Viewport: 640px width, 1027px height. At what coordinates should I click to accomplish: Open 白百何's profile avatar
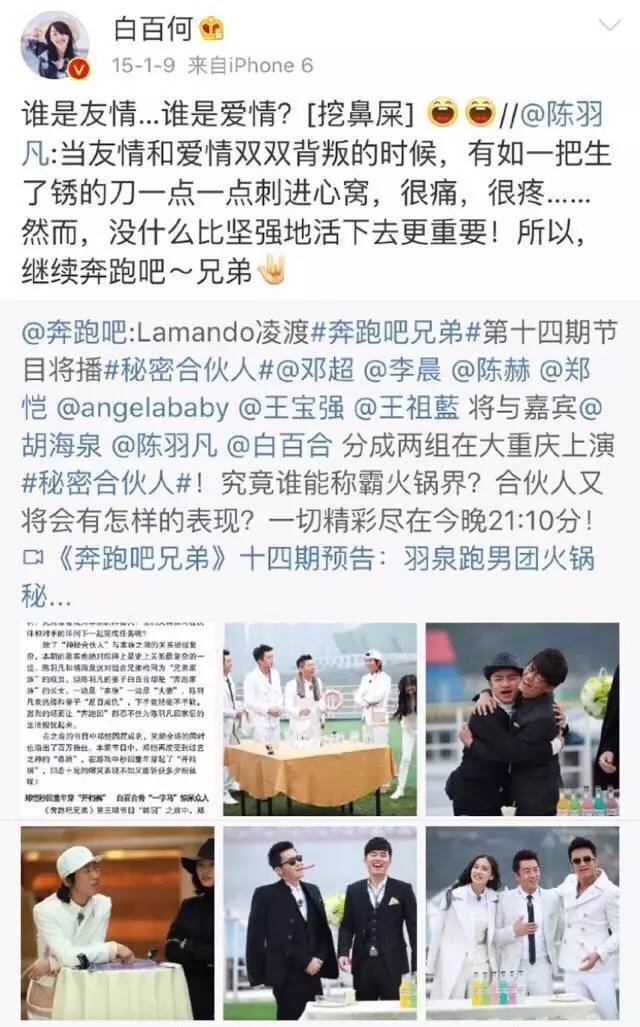55,45
